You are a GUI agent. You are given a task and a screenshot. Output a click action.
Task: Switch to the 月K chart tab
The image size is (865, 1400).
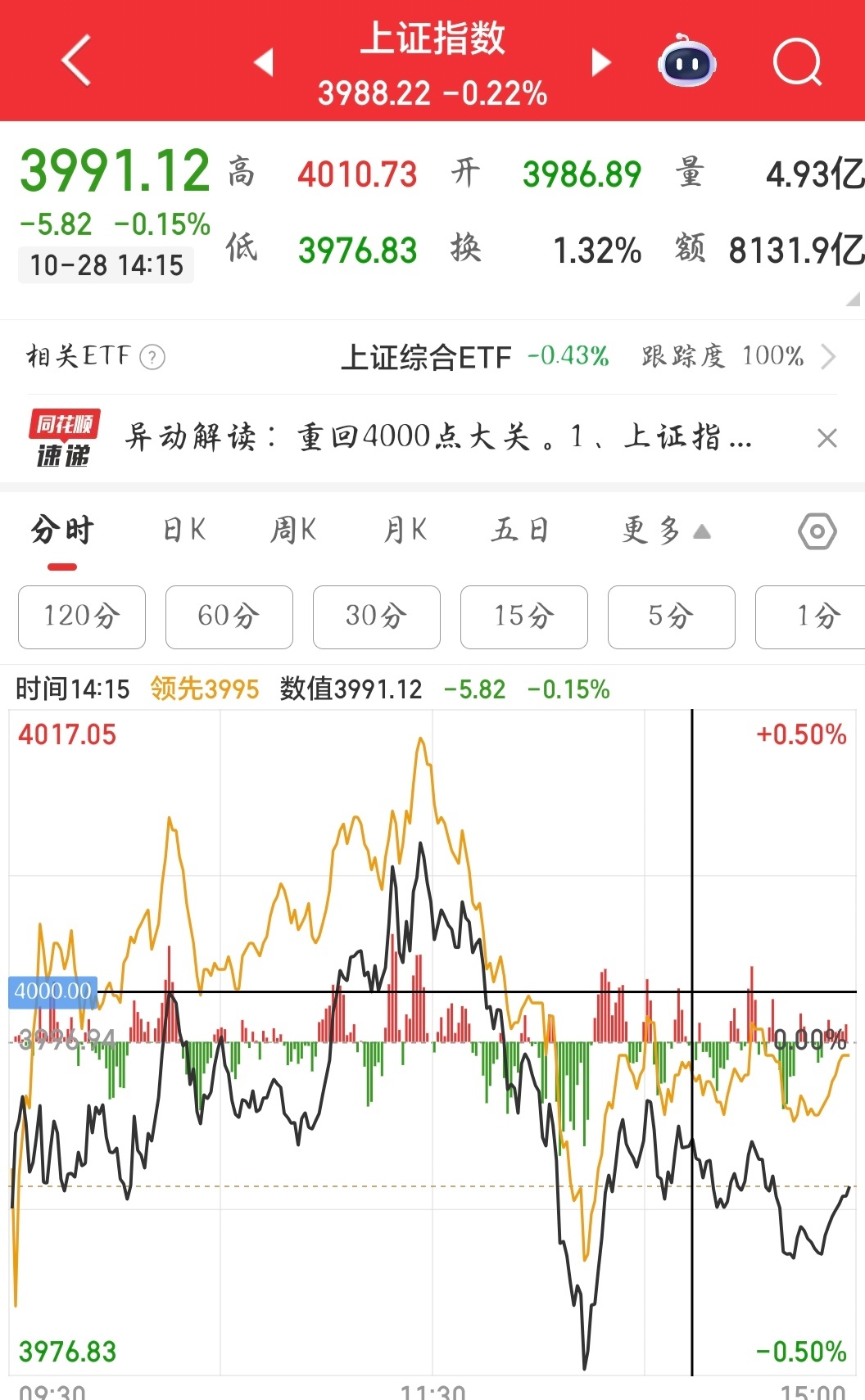[405, 531]
